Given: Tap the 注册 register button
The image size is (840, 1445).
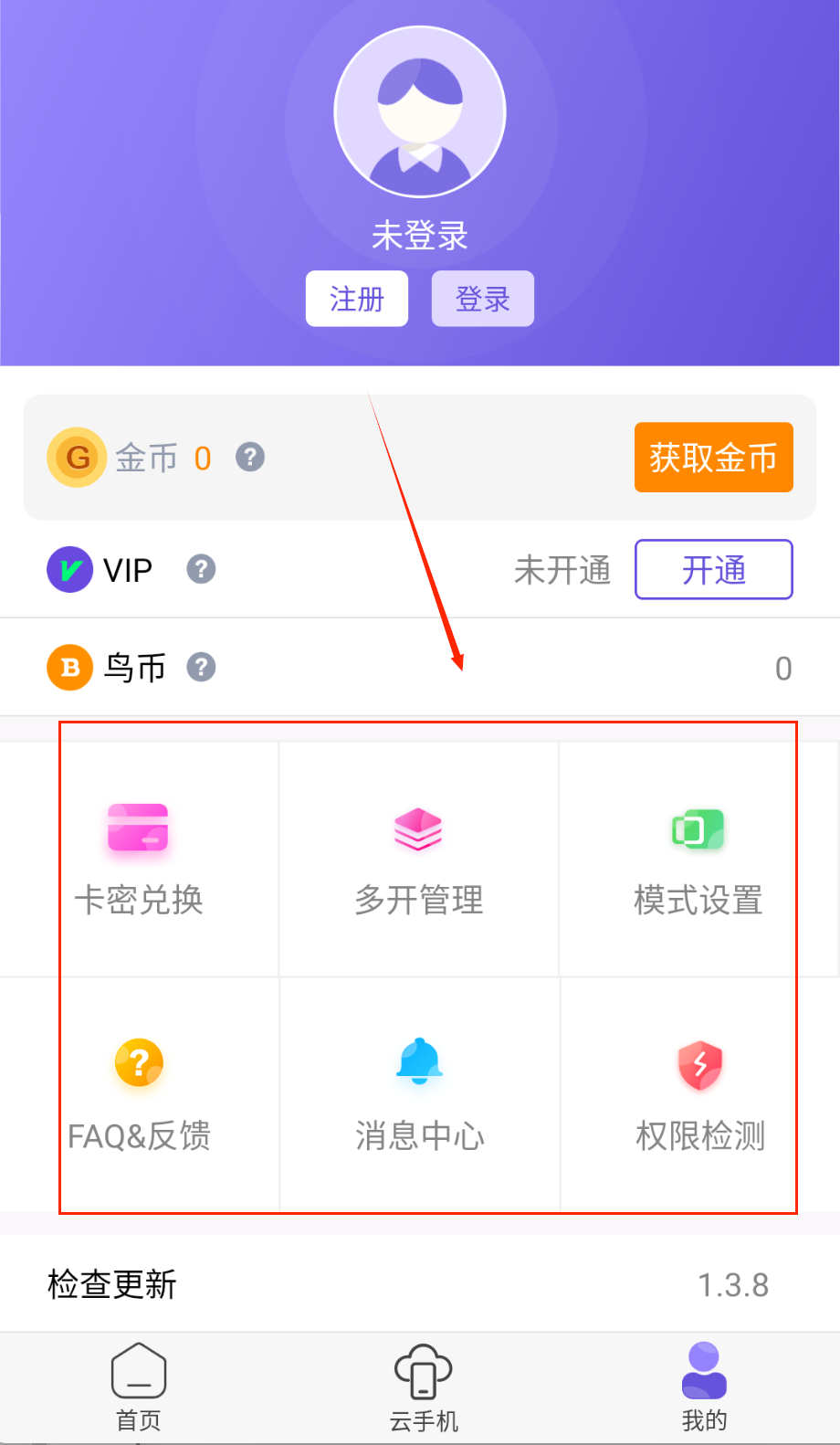Looking at the screenshot, I should (x=356, y=299).
